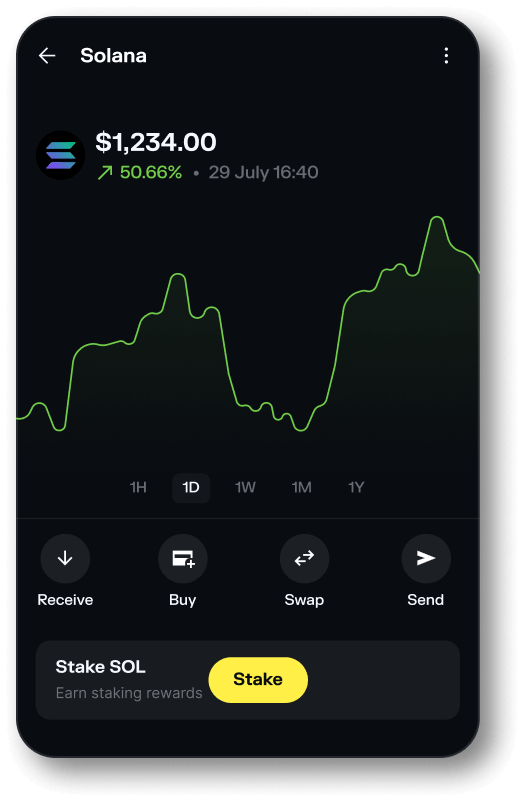Open the three-dot overflow menu
The width and height of the screenshot is (524, 802).
click(x=446, y=55)
